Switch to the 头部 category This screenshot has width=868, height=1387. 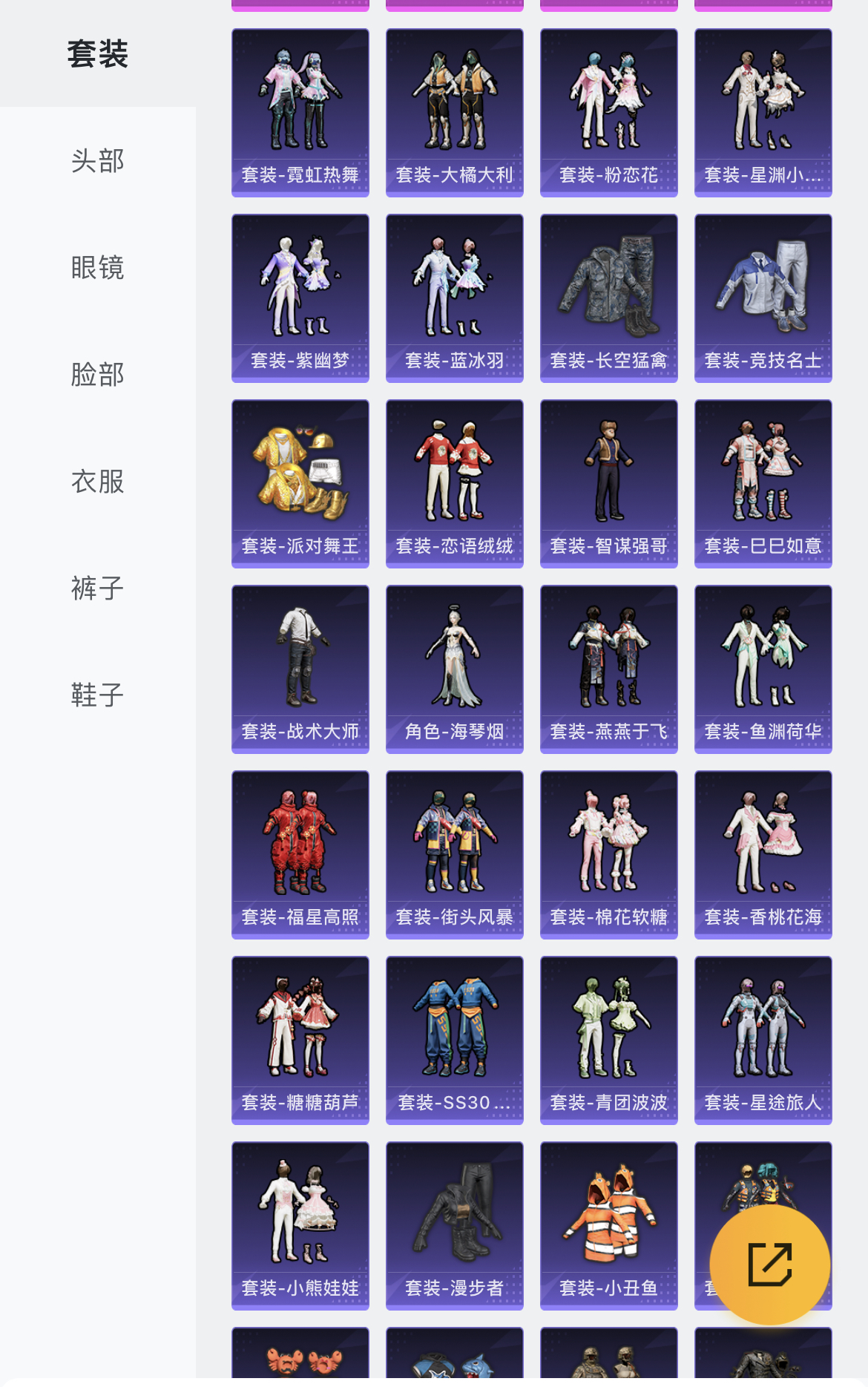click(x=97, y=161)
